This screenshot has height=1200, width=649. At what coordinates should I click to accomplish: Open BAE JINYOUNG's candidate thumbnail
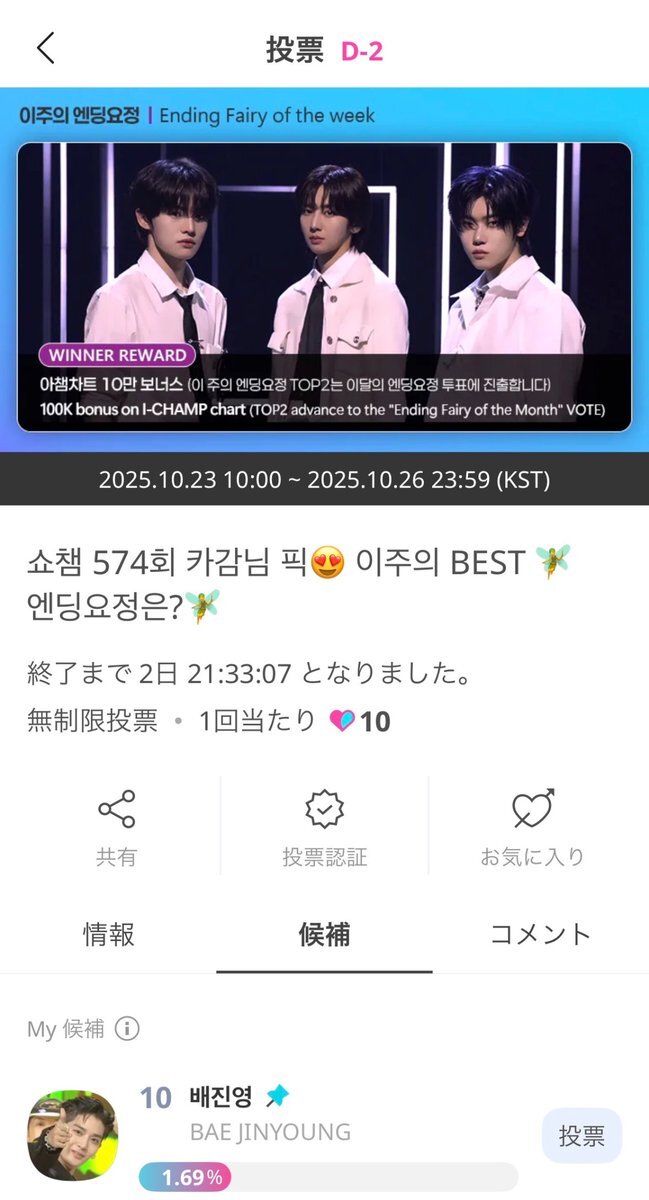tap(72, 1135)
